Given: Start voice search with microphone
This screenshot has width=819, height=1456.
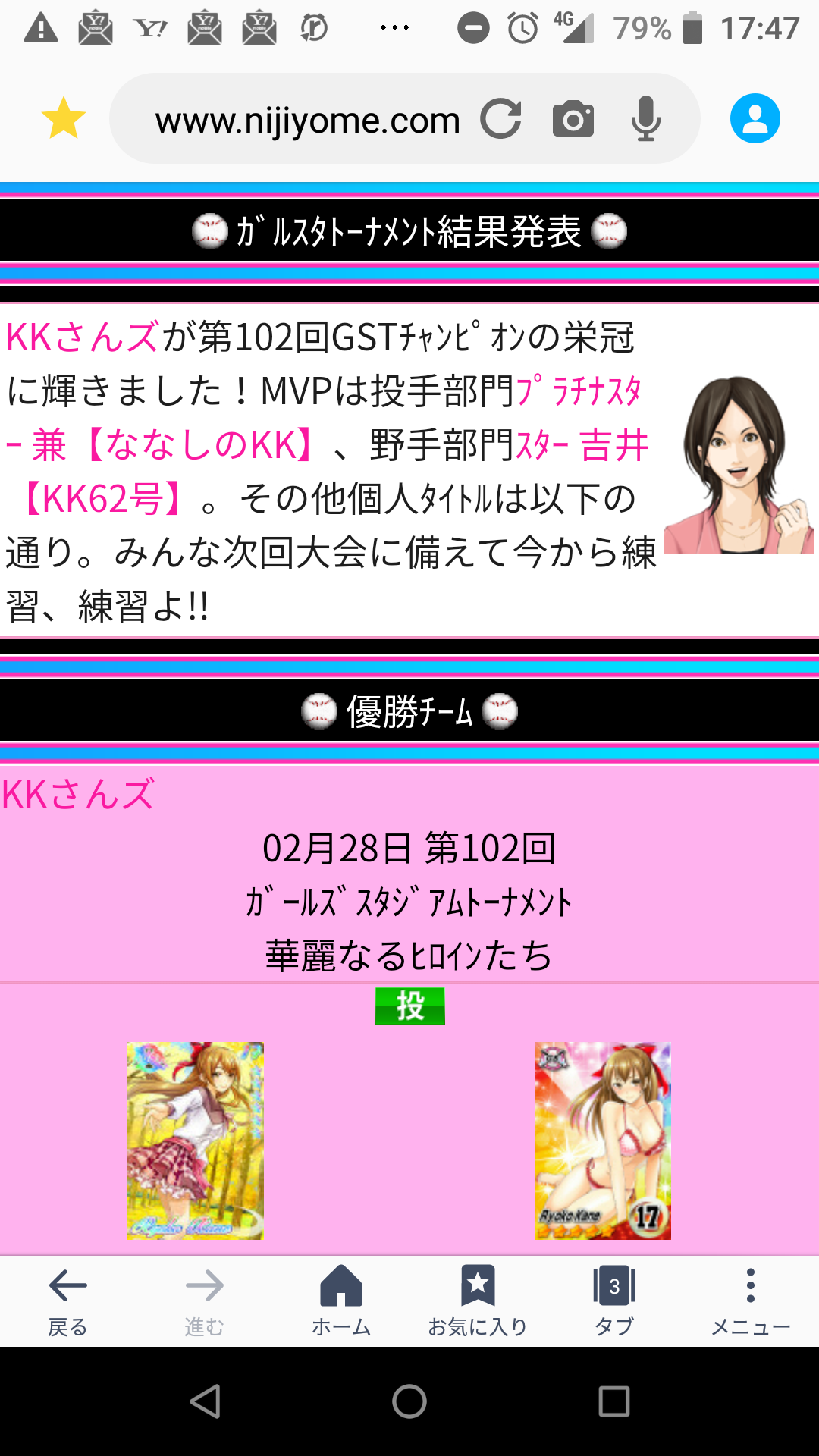Looking at the screenshot, I should point(645,118).
